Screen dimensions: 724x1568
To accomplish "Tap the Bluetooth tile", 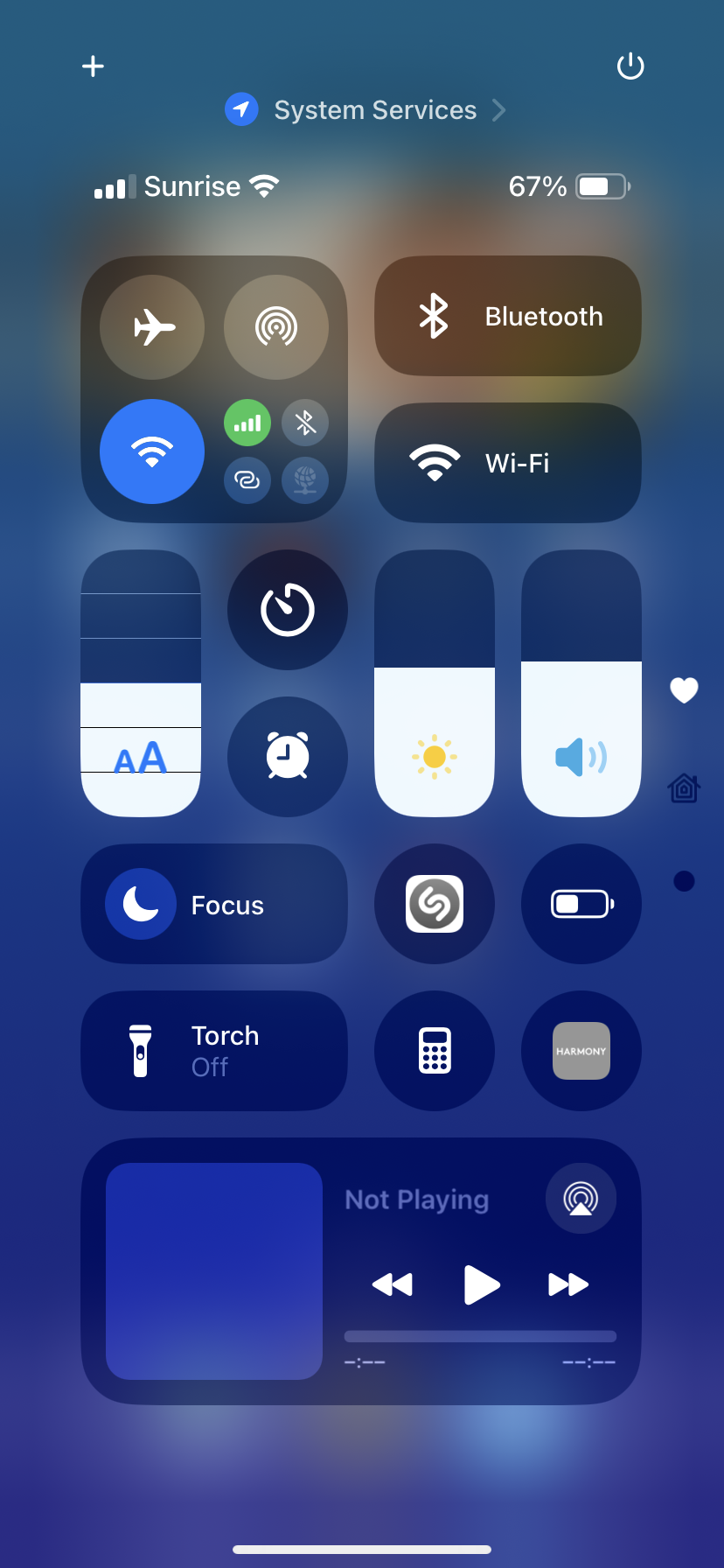I will [508, 316].
